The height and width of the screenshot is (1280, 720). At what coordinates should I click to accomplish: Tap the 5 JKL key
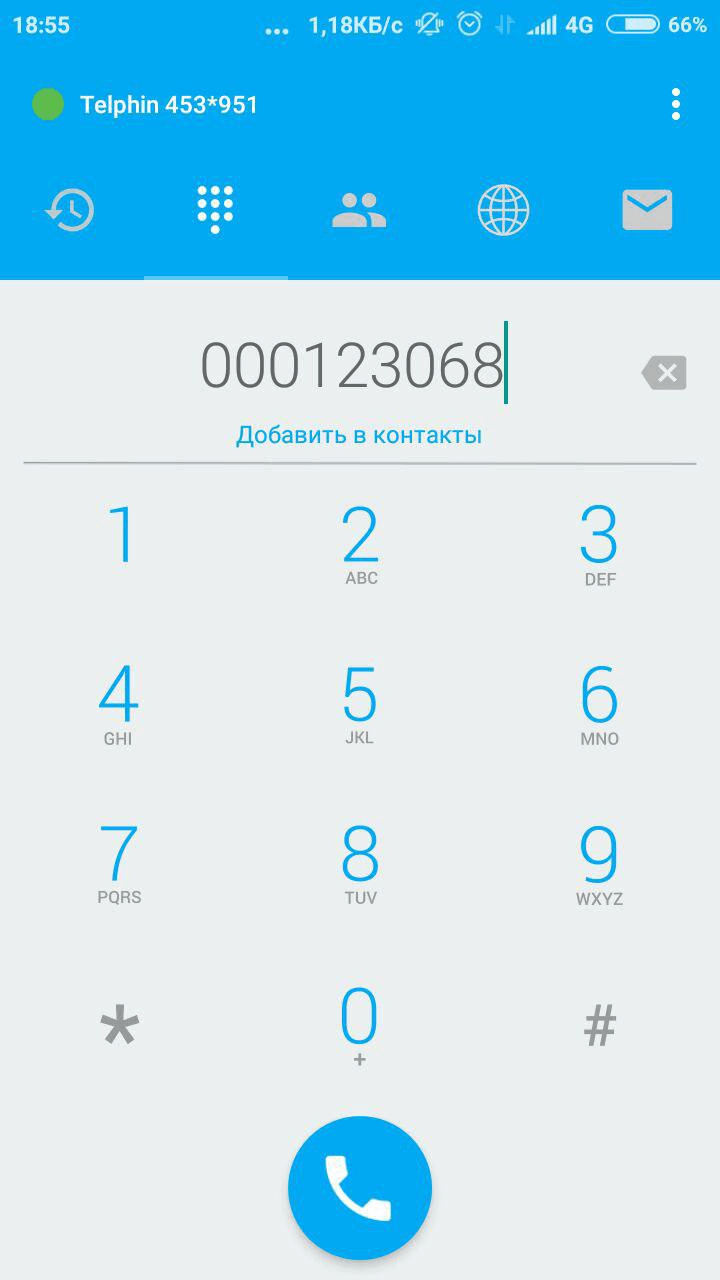pyautogui.click(x=360, y=705)
